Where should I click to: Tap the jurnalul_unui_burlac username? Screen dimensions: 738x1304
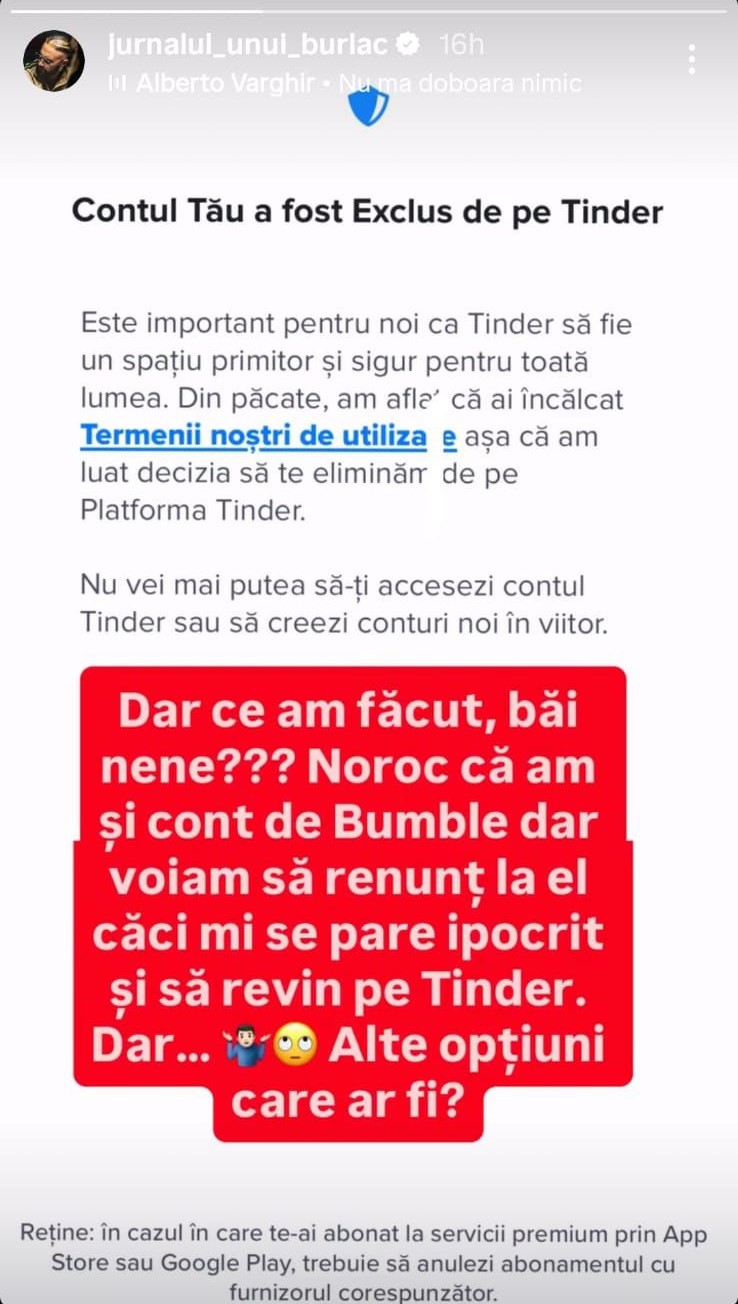tap(248, 44)
